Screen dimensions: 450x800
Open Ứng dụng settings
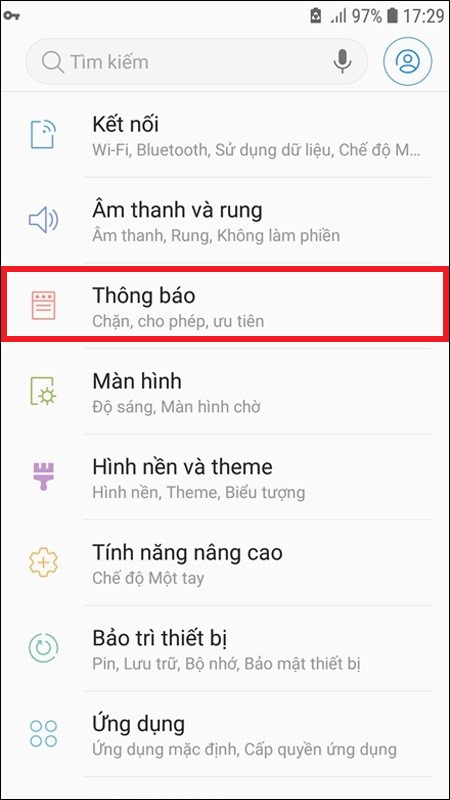225,734
